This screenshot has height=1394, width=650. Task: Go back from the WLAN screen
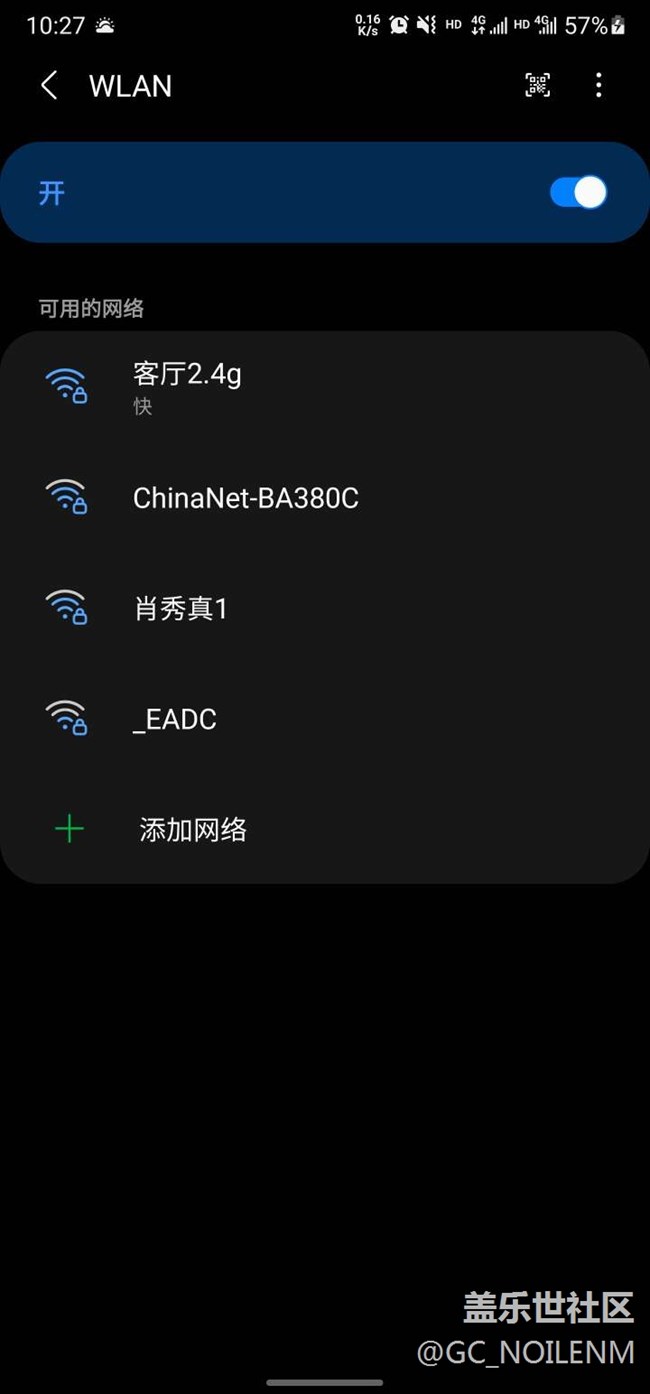coord(49,86)
